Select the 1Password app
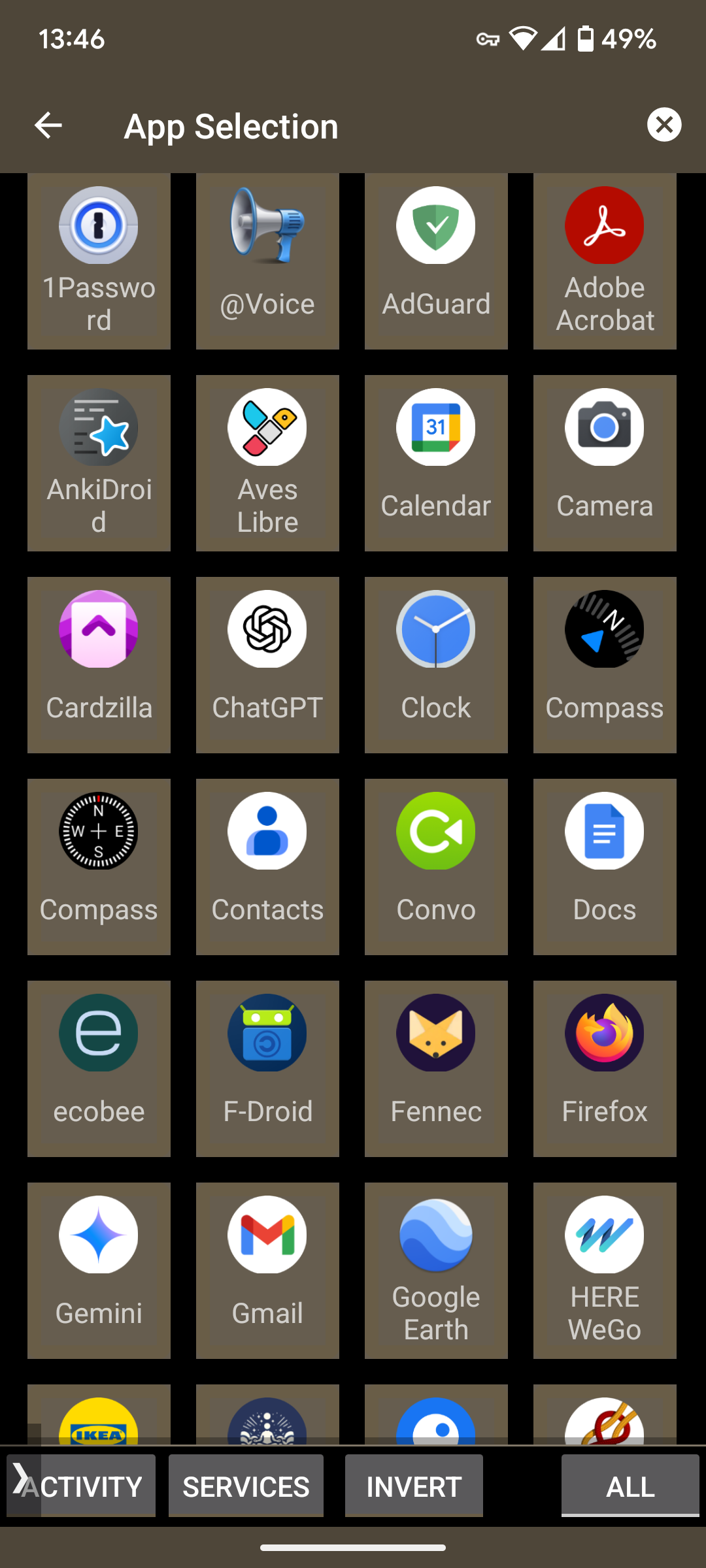706x1568 pixels. point(99,261)
